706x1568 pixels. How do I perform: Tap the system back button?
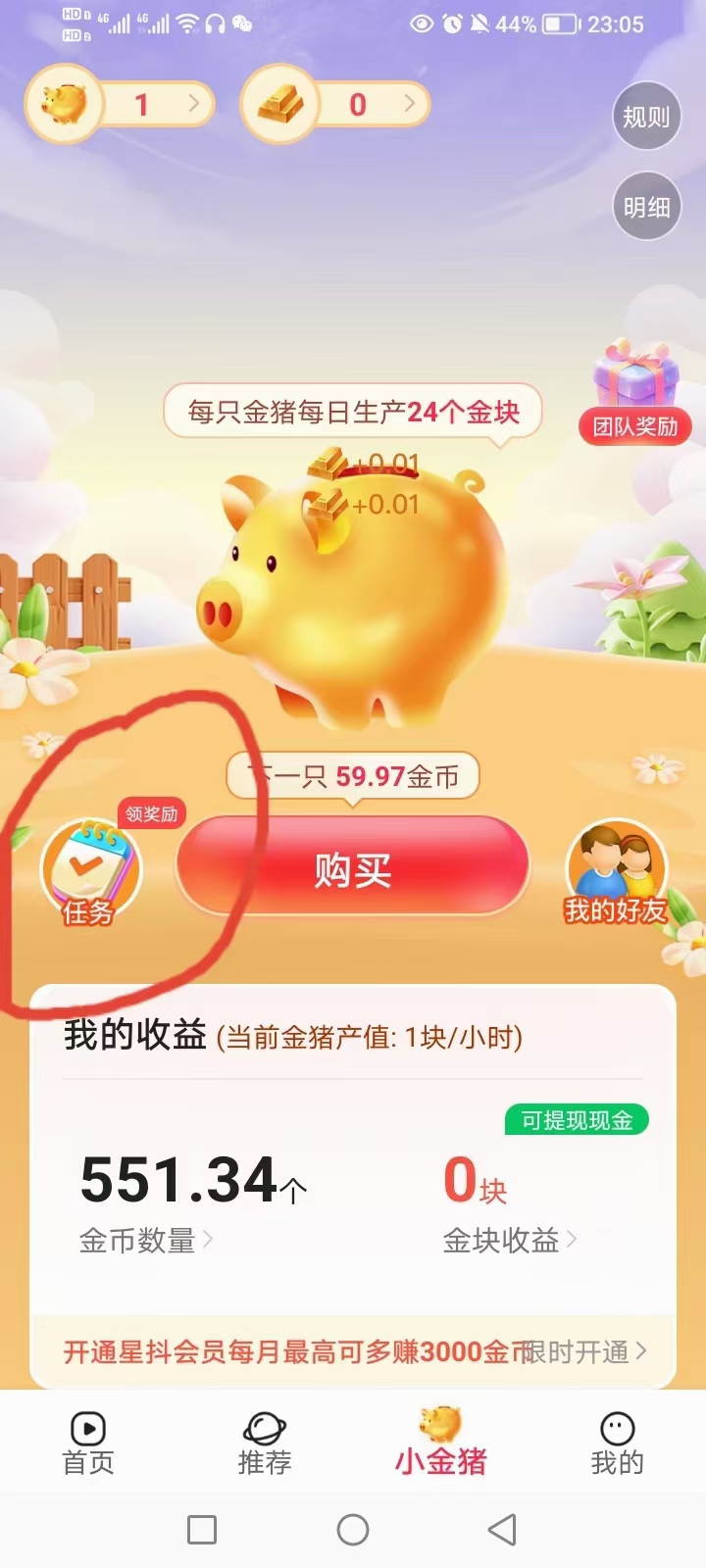pyautogui.click(x=502, y=1530)
